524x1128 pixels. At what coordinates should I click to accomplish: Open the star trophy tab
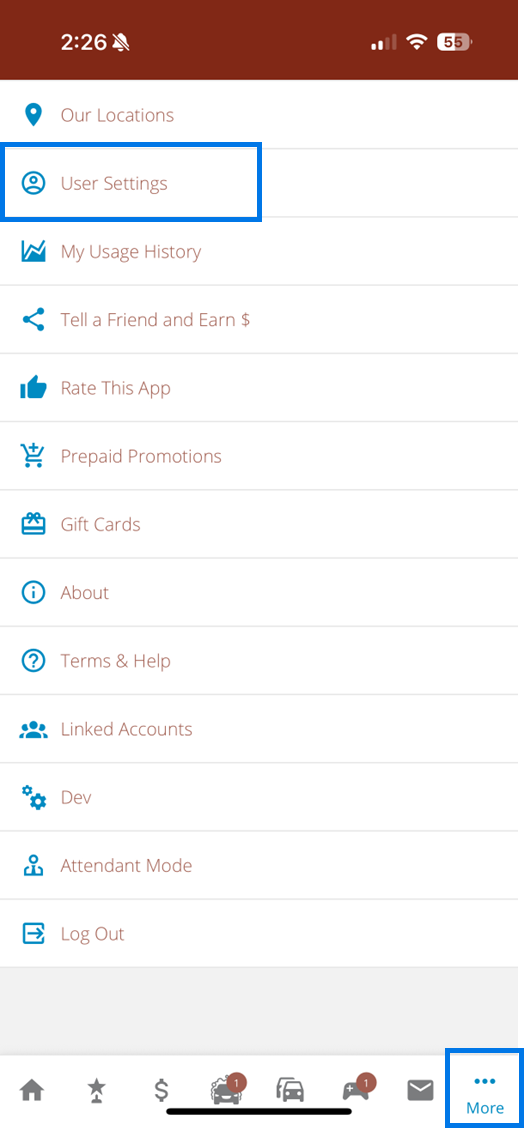pyautogui.click(x=96, y=1091)
